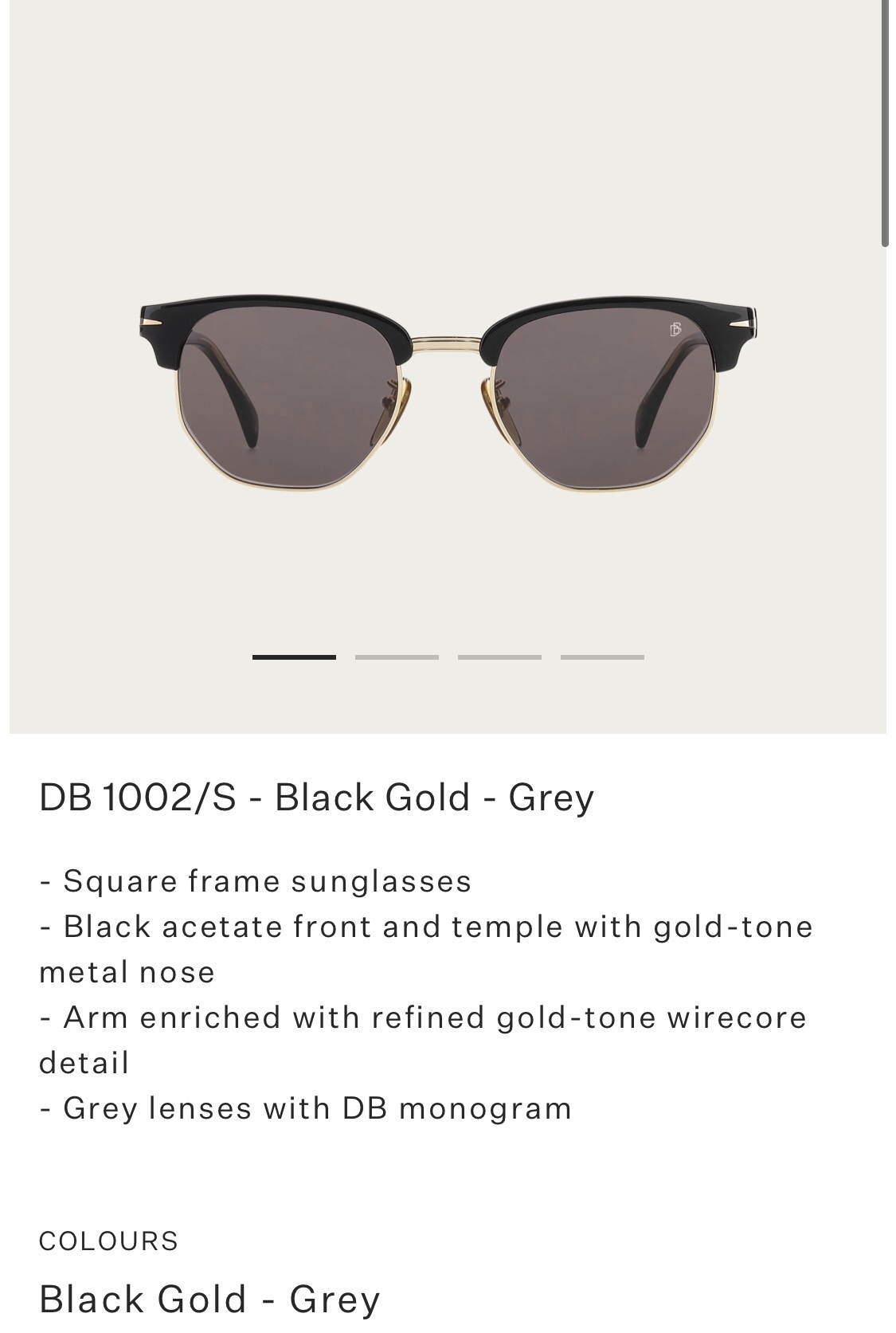The height and width of the screenshot is (1333, 896).
Task: Jump to the third product image indicator
Action: (x=499, y=657)
